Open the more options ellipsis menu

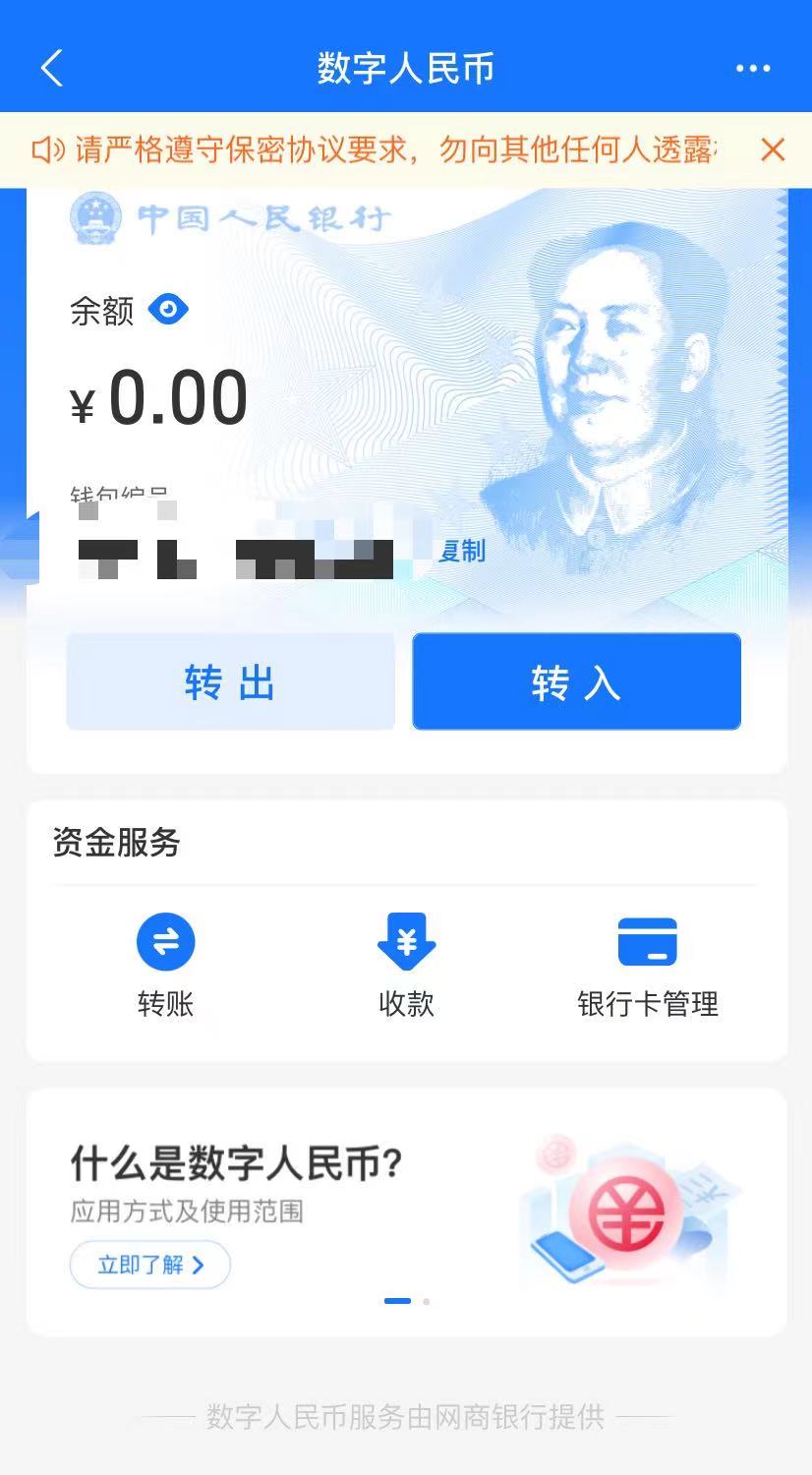[x=752, y=67]
